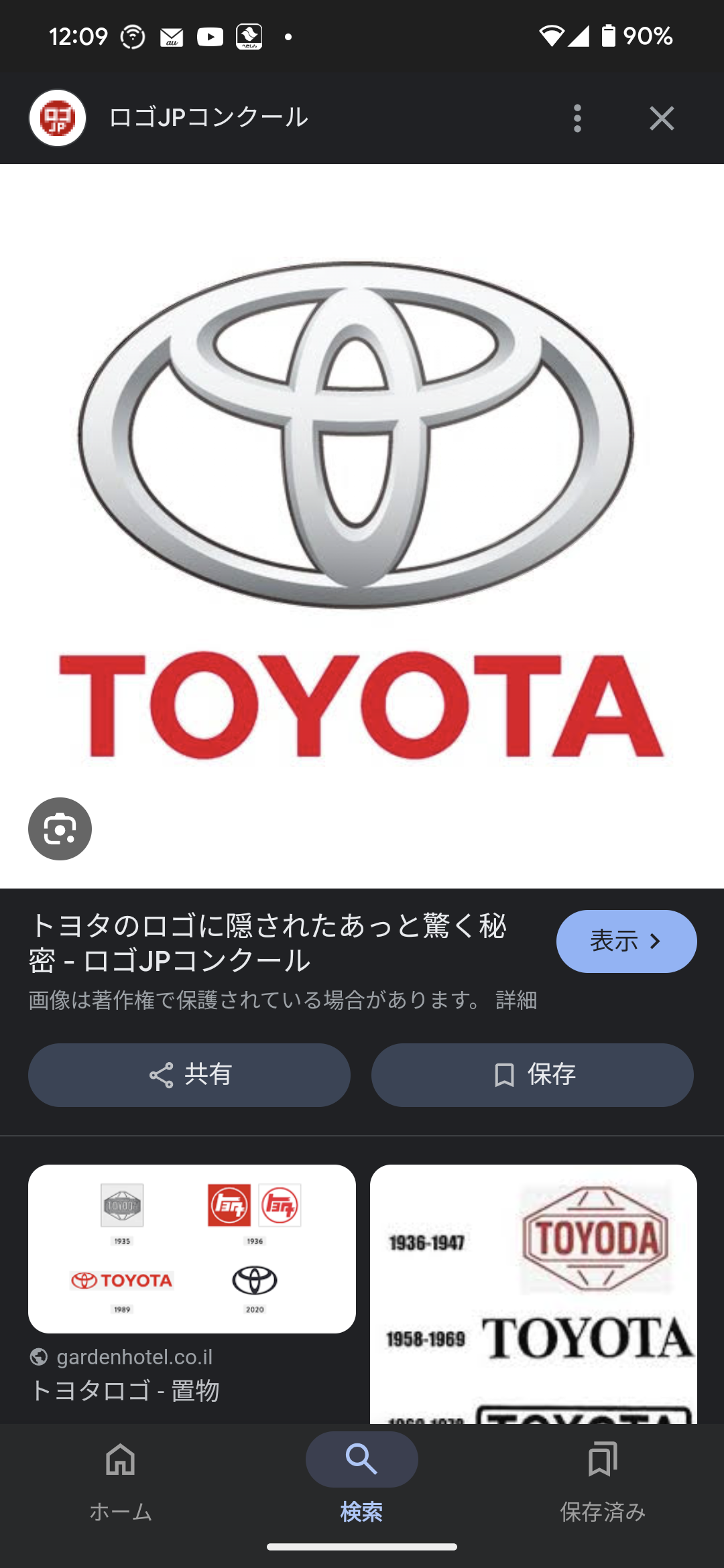The image size is (724, 1568).
Task: Share this image with 共有
Action: [189, 1075]
